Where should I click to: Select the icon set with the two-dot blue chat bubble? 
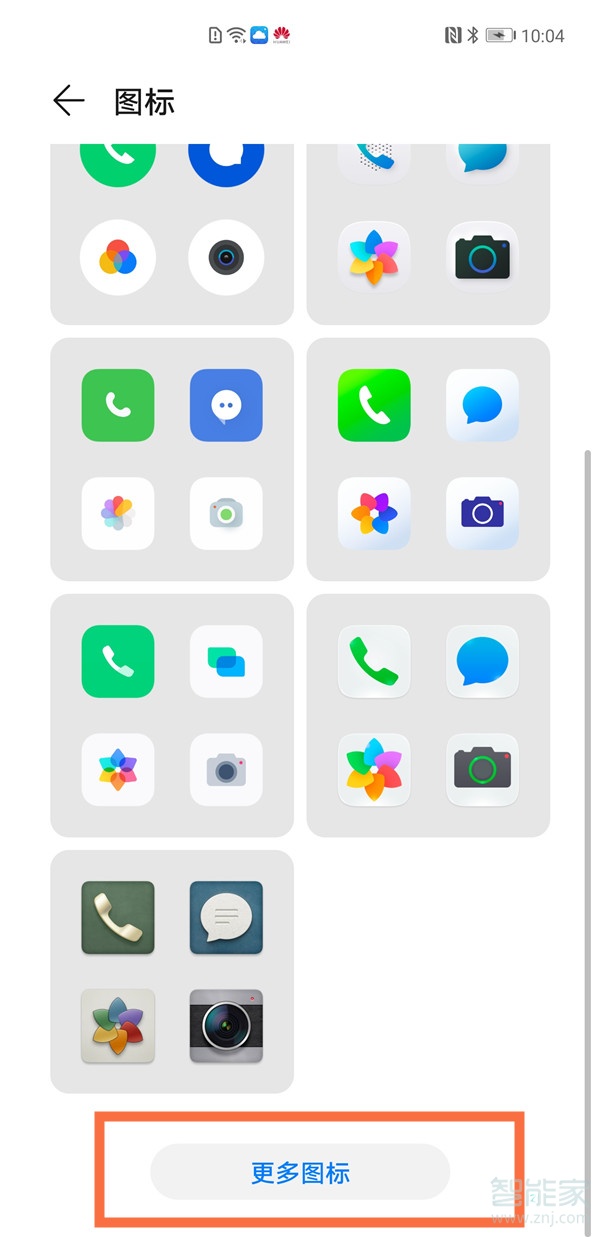pyautogui.click(x=172, y=459)
